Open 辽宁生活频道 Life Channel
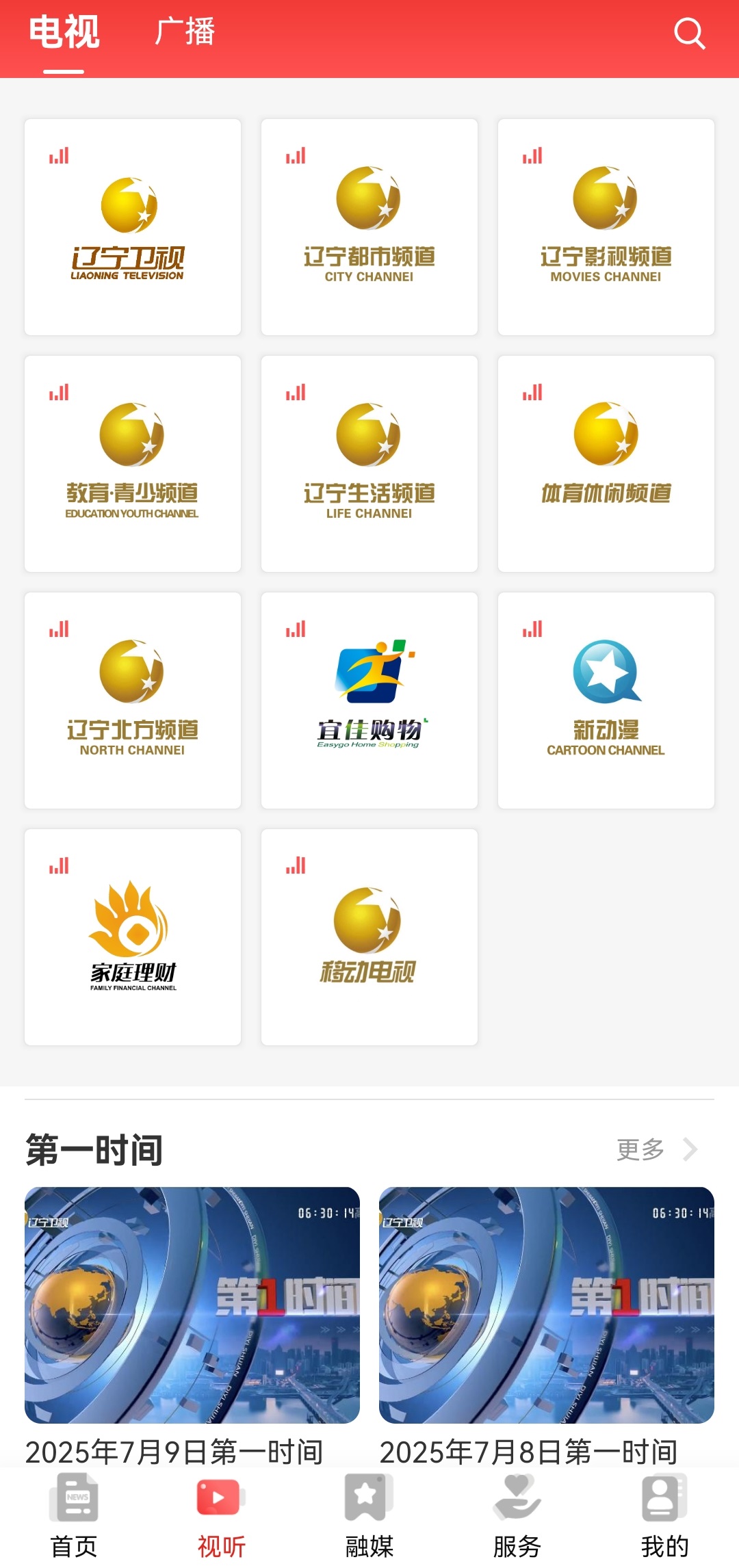 [x=369, y=464]
